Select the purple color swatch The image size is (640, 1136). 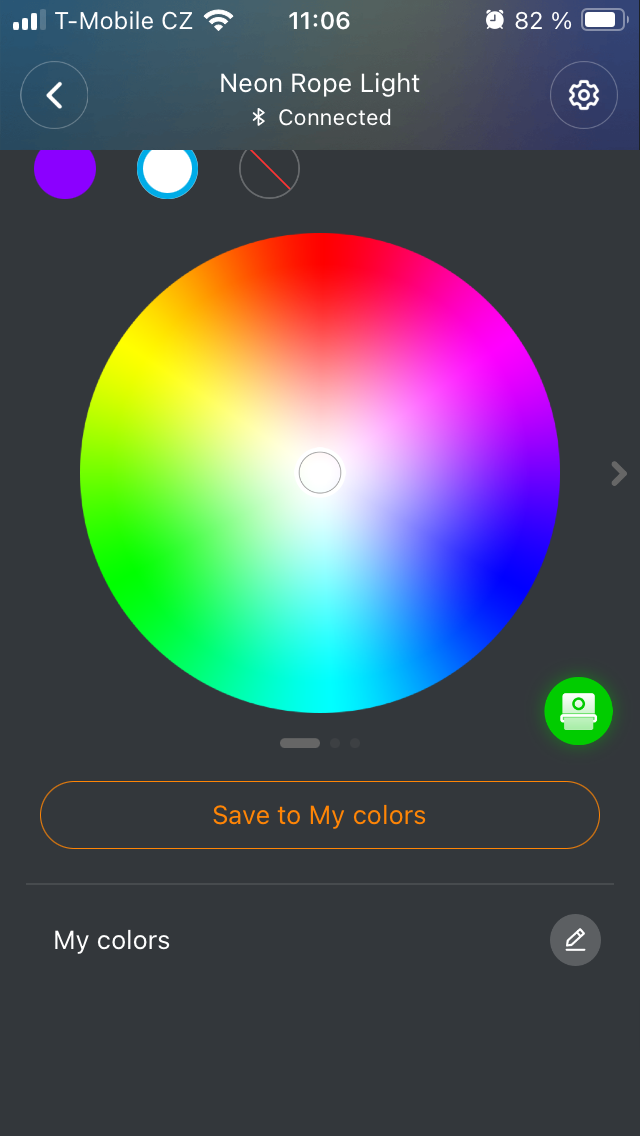[65, 172]
